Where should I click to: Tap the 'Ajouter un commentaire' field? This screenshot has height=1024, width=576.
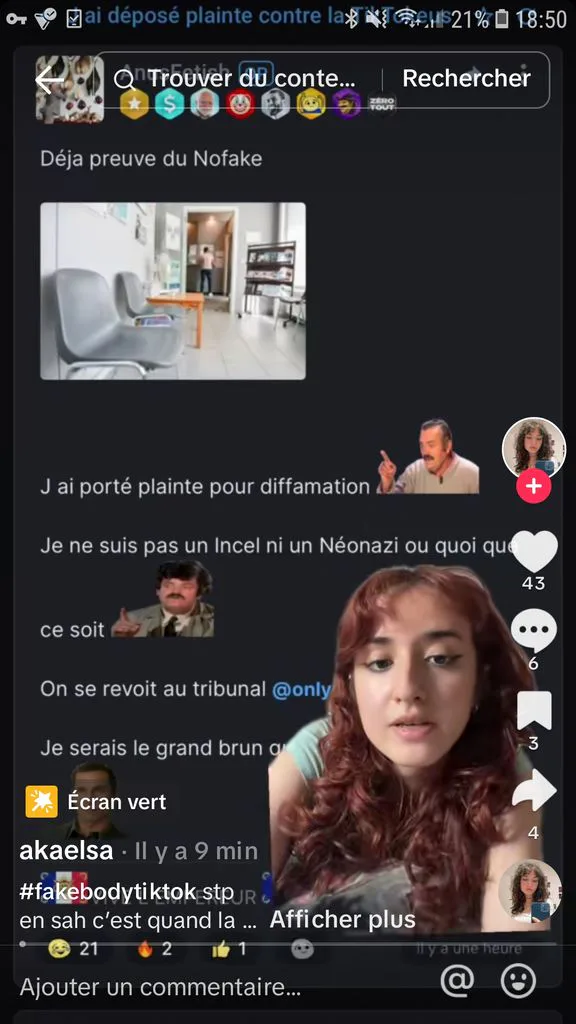point(222,986)
